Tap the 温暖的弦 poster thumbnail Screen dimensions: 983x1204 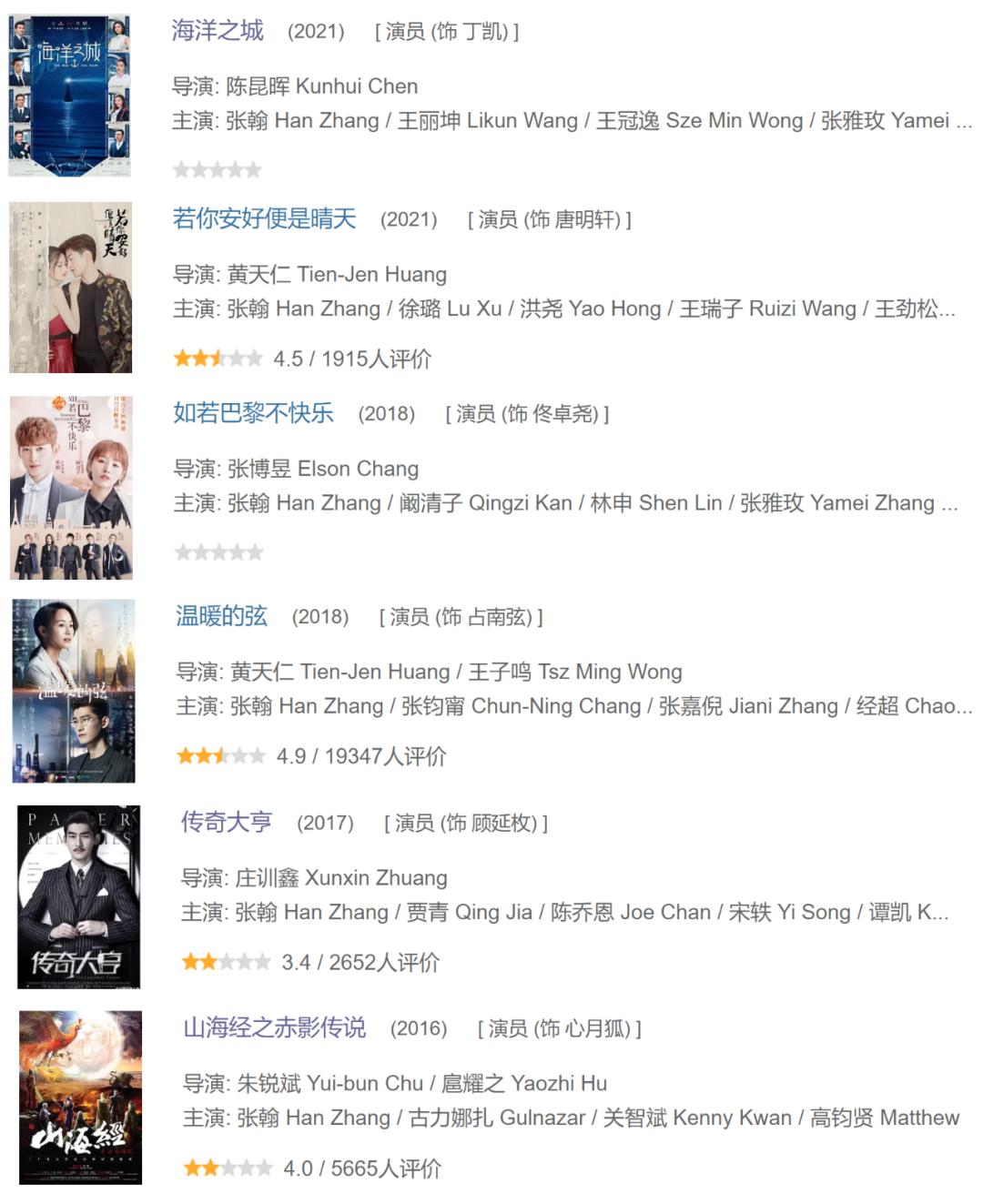point(73,691)
